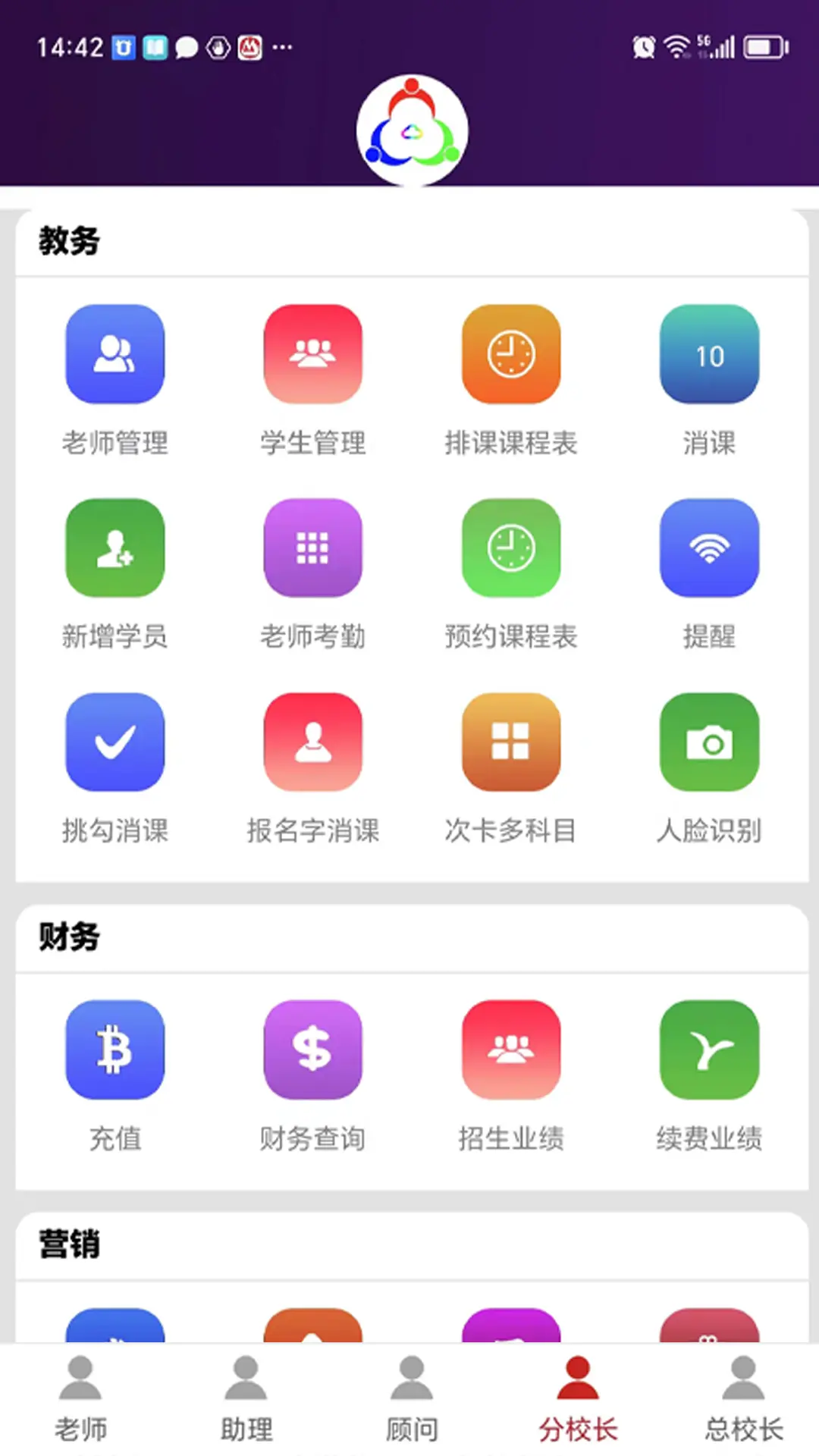Select 挑勾消课
819x1456 pixels.
point(115,742)
